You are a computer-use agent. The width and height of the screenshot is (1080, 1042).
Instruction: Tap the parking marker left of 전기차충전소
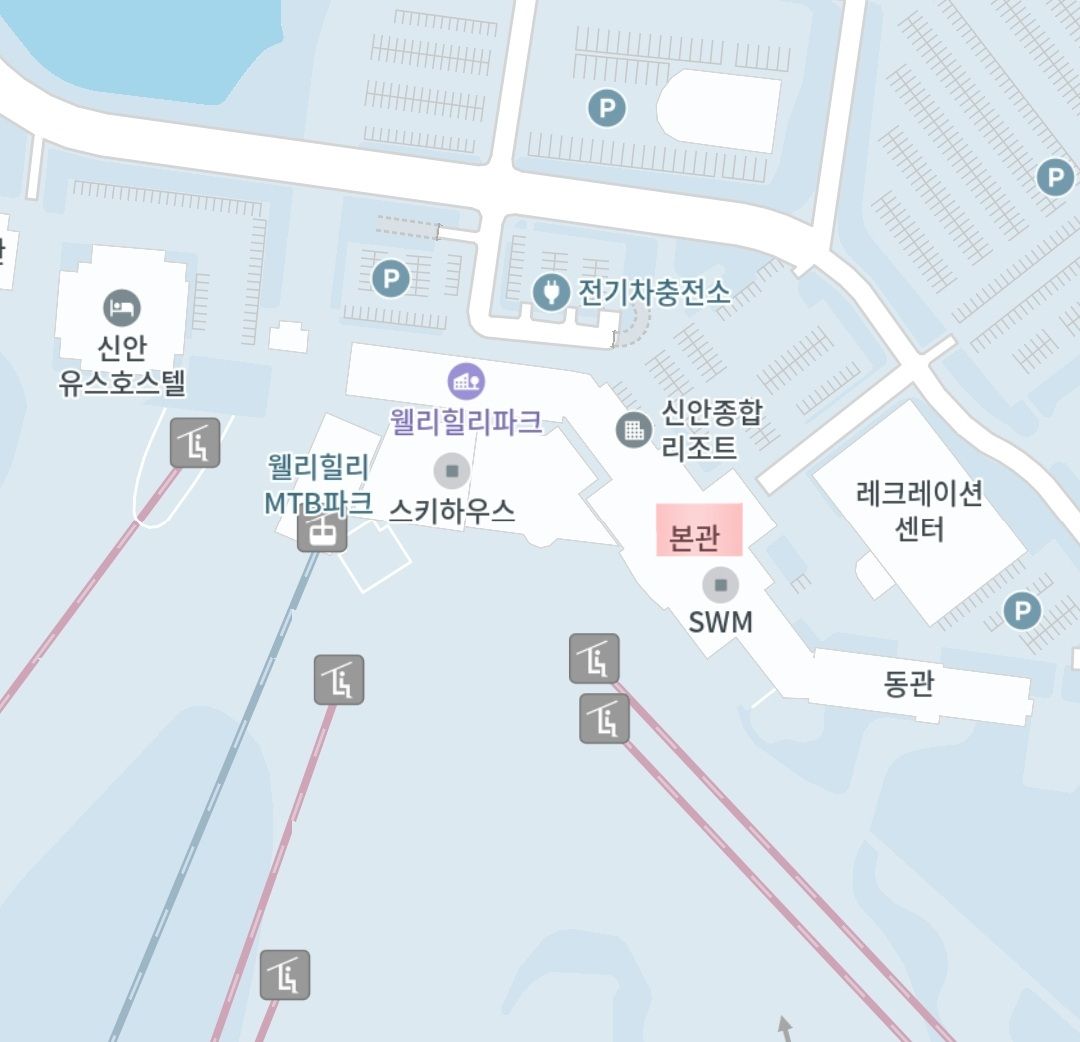(x=391, y=278)
